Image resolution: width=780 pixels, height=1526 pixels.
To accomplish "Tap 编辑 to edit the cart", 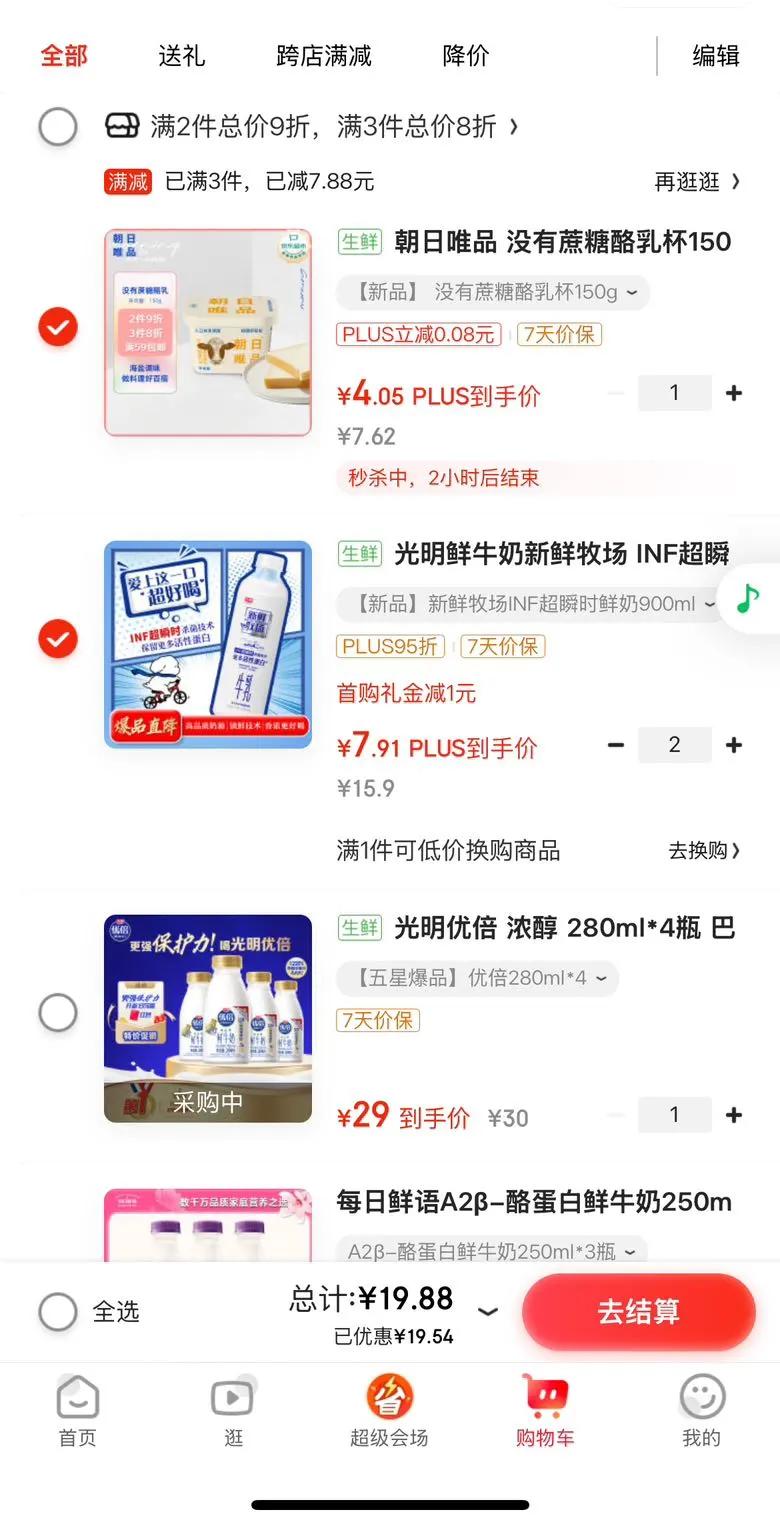I will click(716, 56).
